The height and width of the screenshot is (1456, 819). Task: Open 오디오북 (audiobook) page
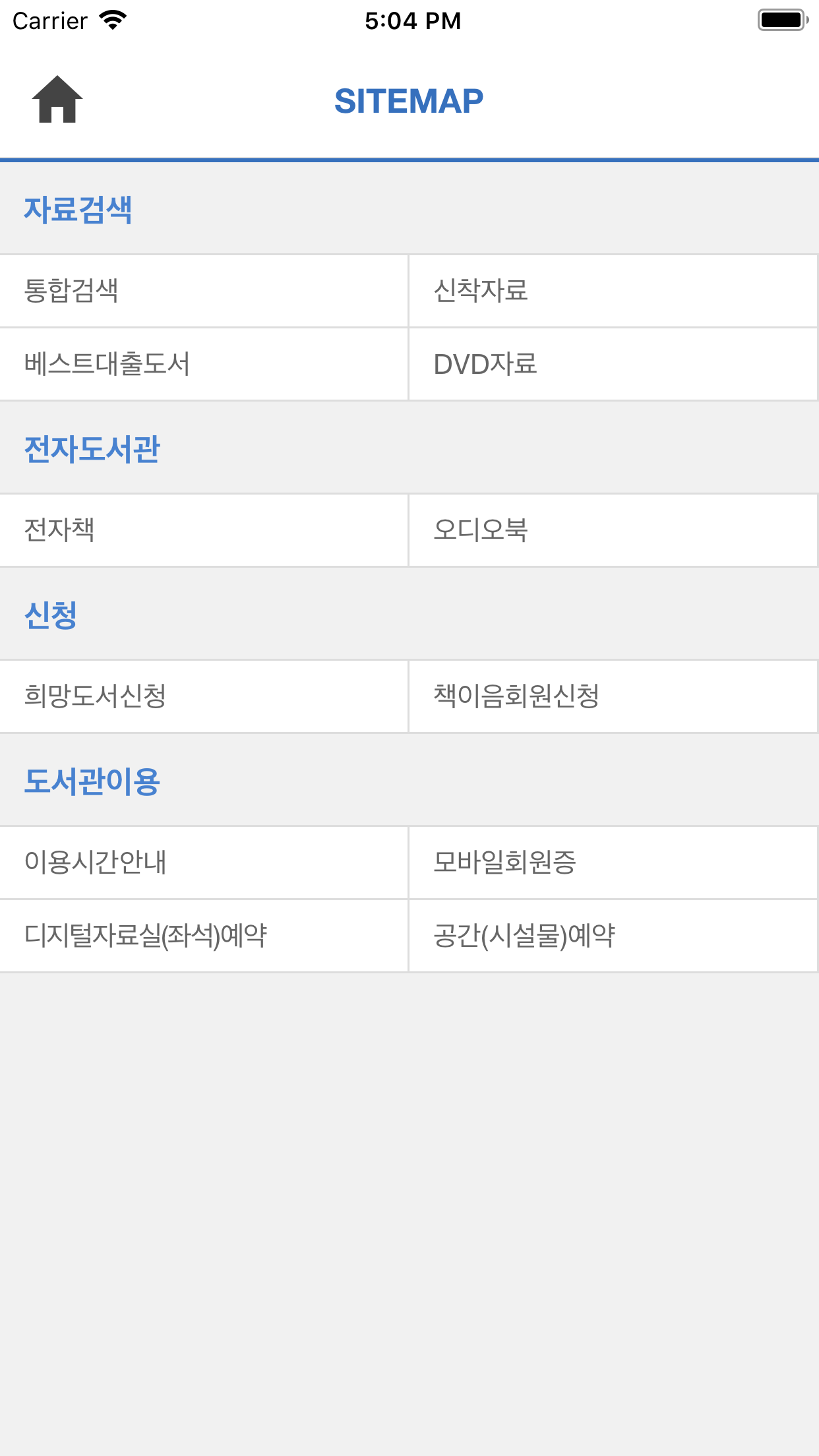click(x=613, y=530)
